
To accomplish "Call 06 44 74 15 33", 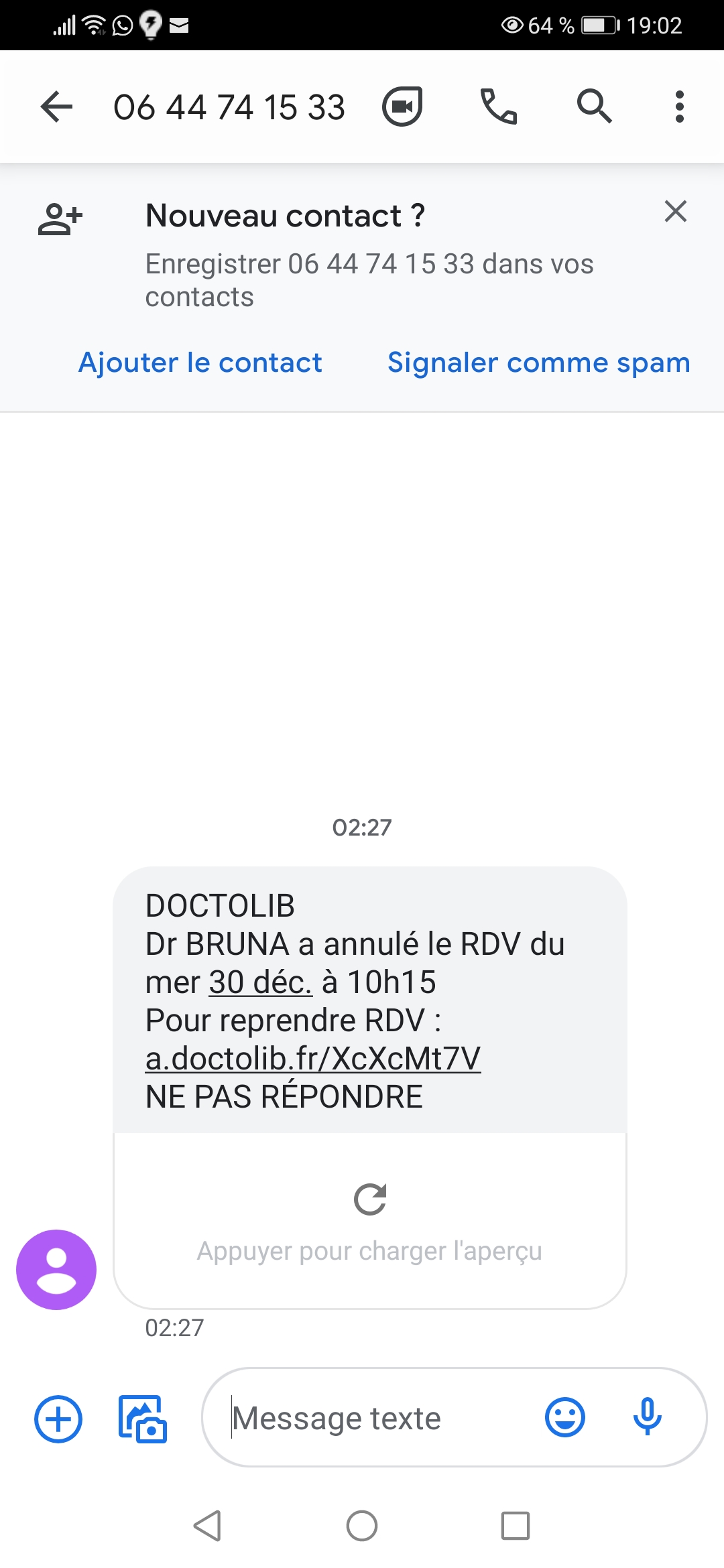I will point(499,107).
